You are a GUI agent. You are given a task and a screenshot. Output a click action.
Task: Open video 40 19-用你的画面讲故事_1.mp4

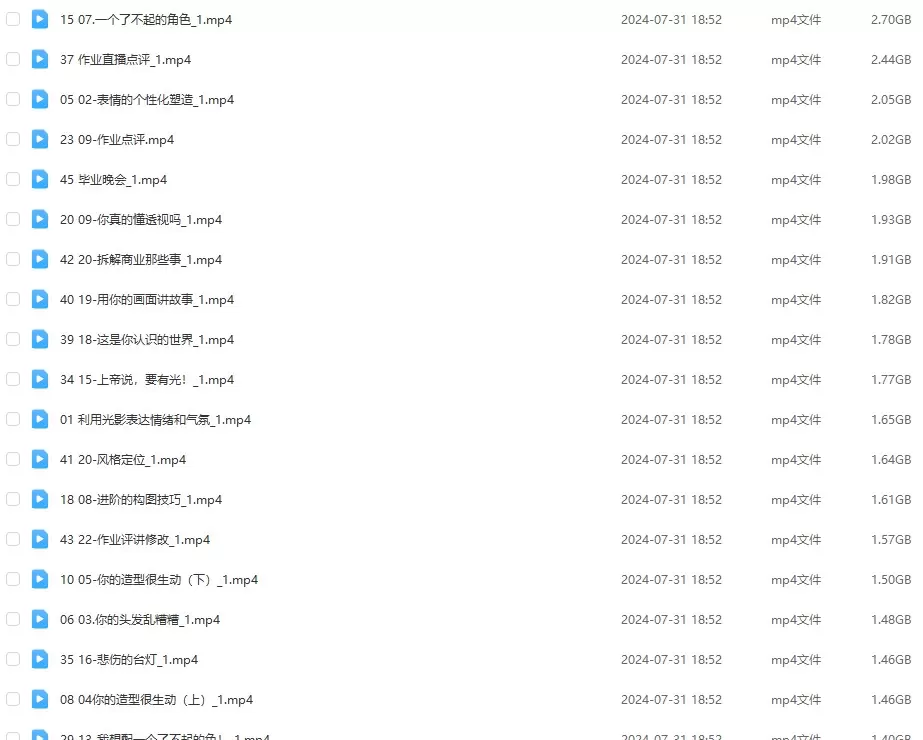[x=147, y=300]
